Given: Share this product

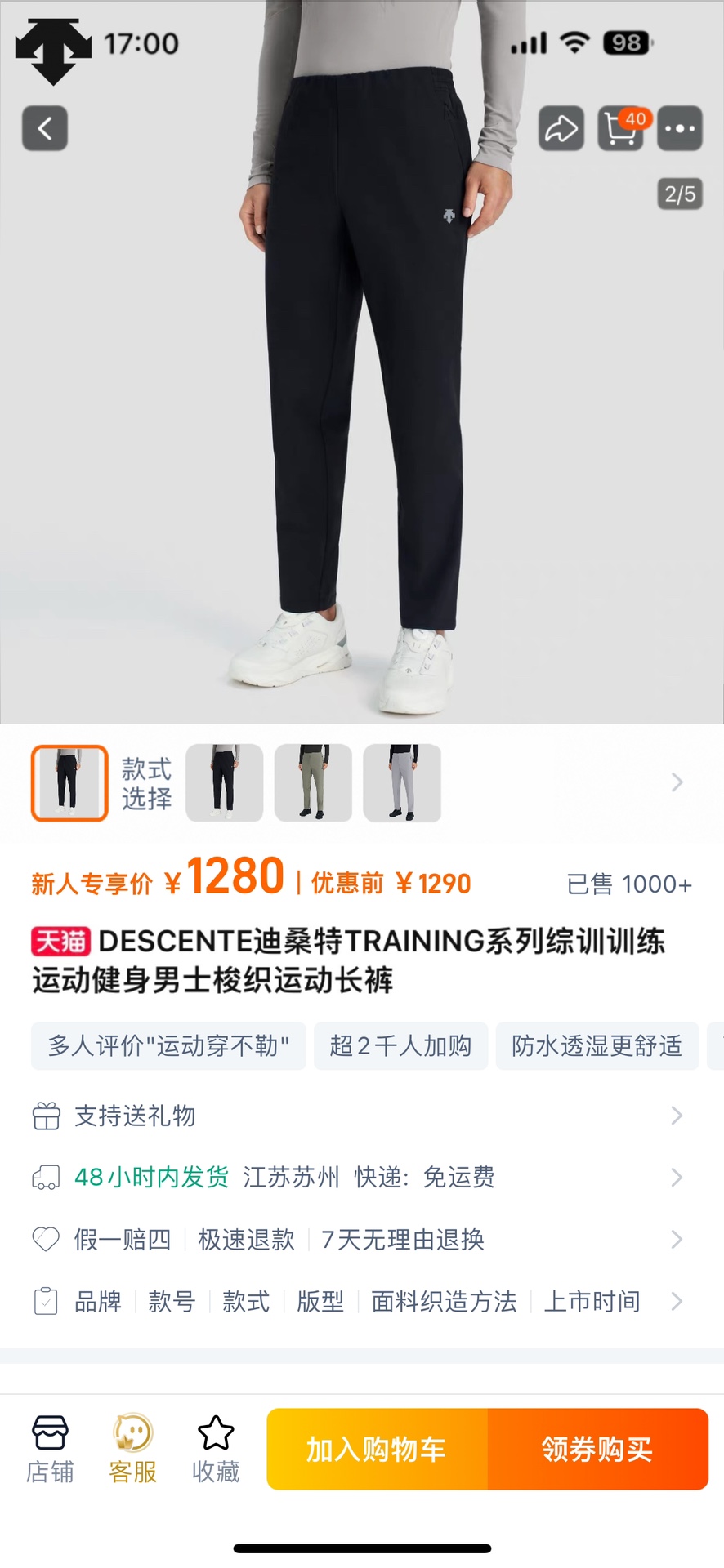Looking at the screenshot, I should (561, 128).
